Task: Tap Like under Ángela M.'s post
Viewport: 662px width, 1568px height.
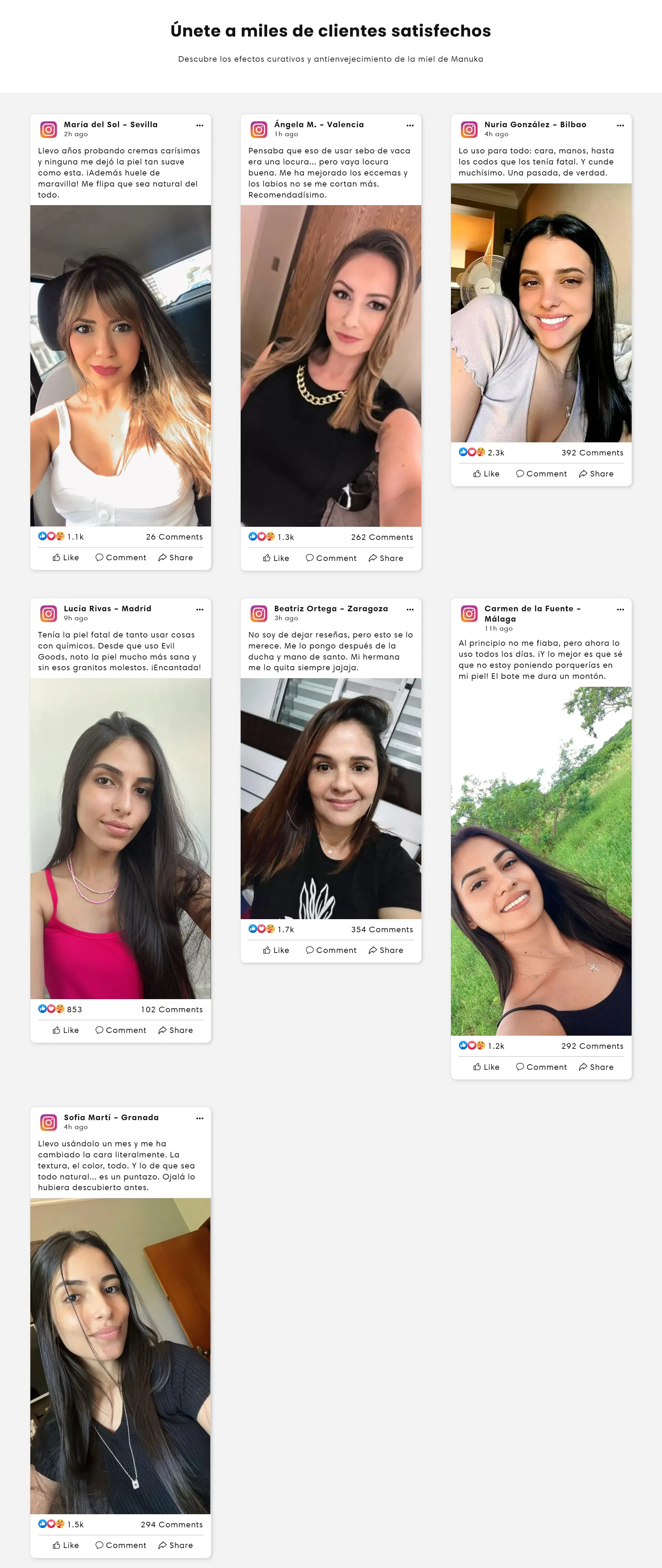Action: (x=276, y=558)
